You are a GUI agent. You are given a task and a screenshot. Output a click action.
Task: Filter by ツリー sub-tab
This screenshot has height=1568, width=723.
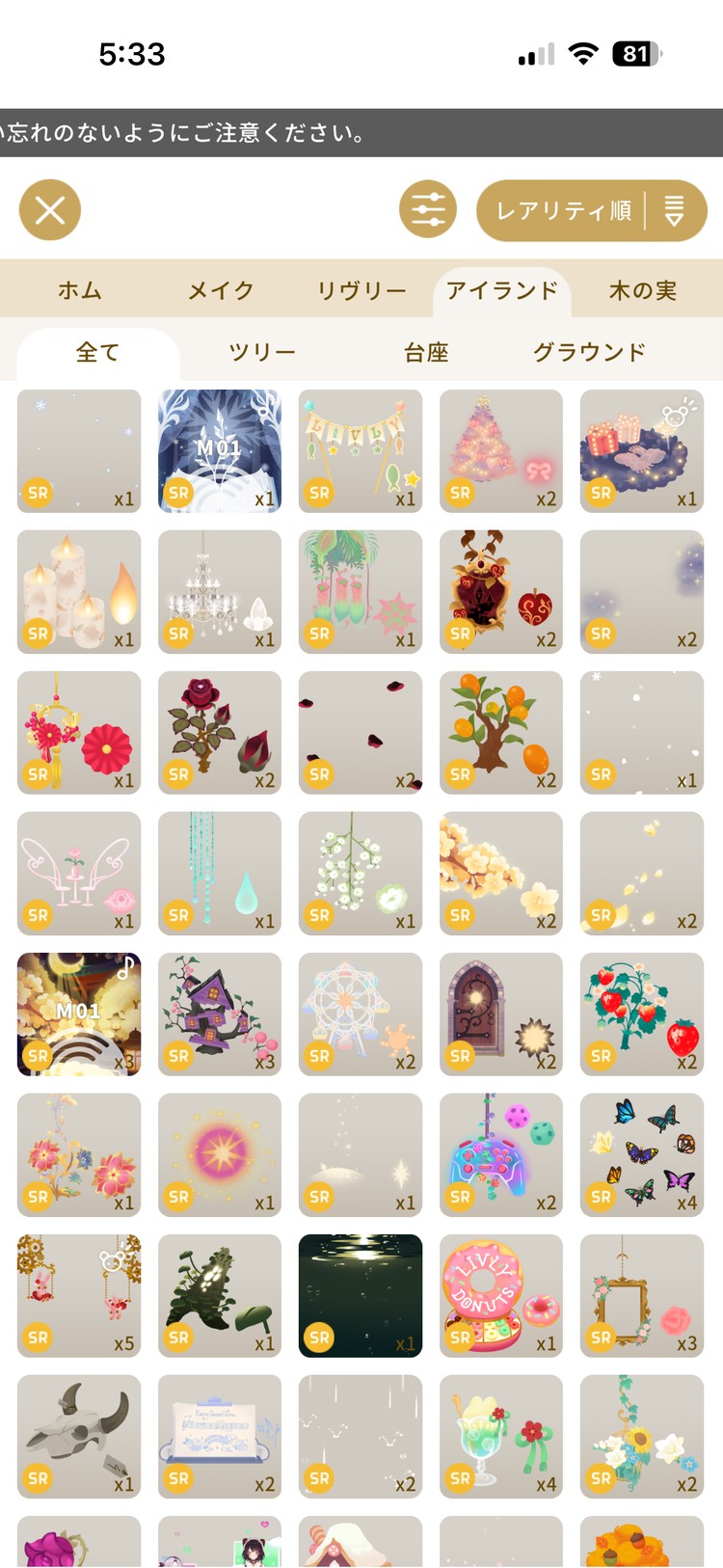pos(262,353)
